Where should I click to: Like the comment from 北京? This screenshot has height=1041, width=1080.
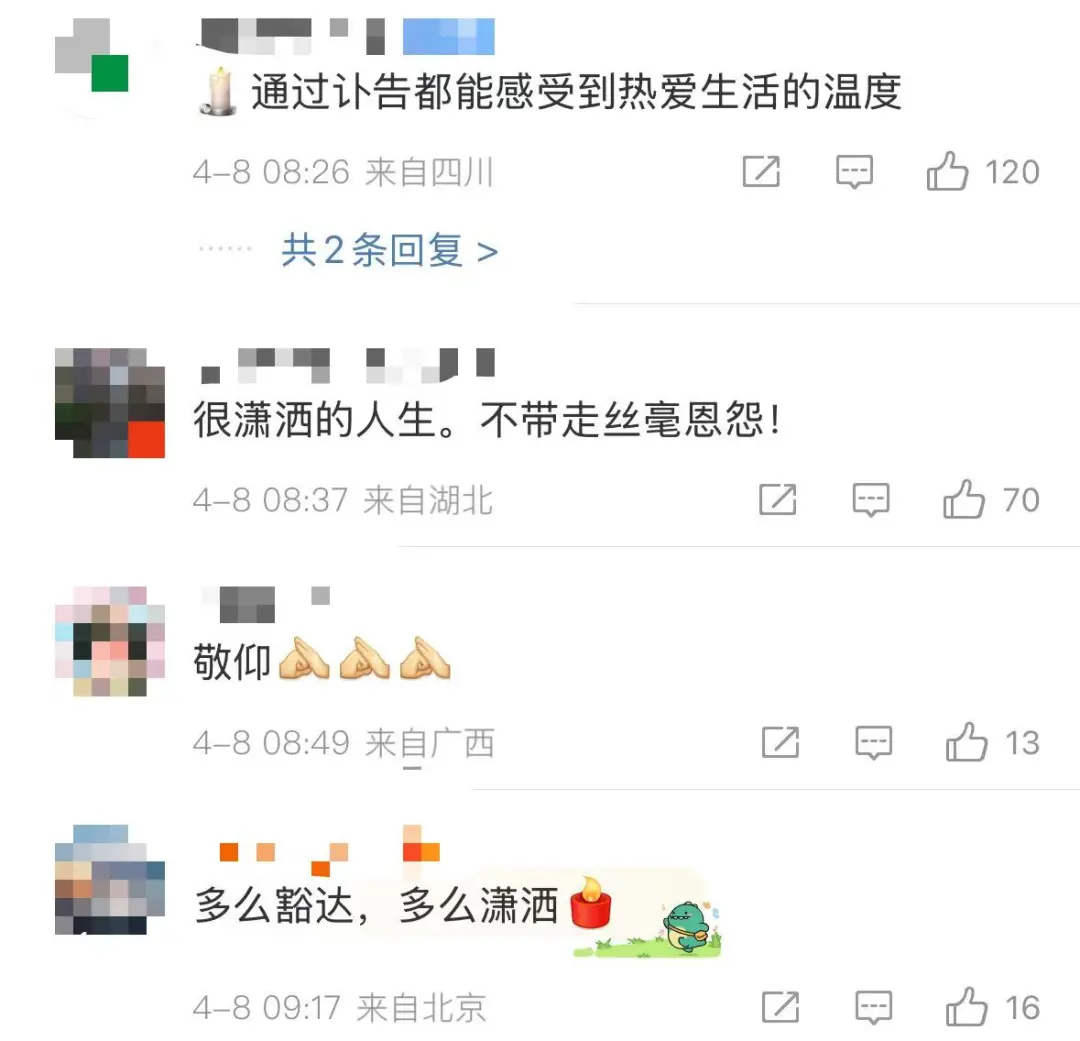pyautogui.click(x=966, y=1007)
